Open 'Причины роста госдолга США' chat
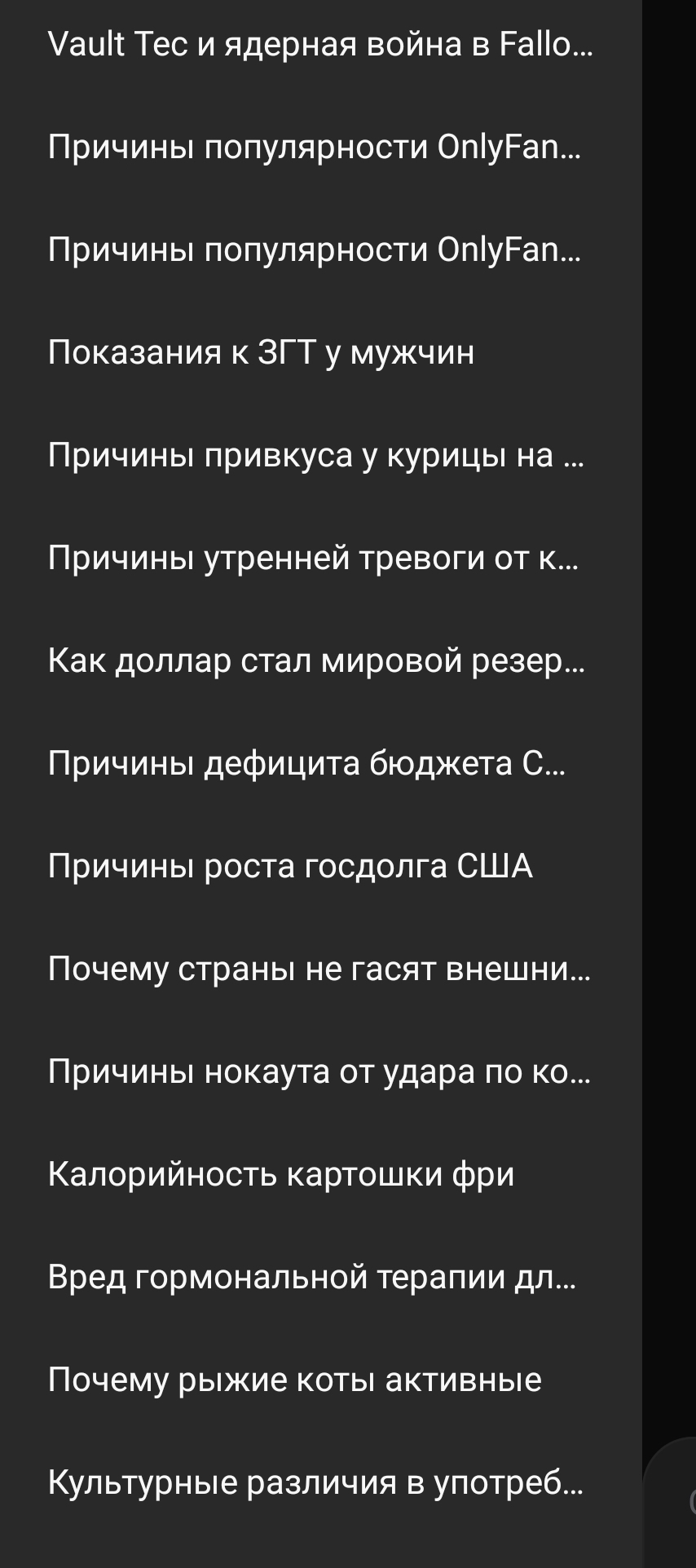Screen dimensions: 696x1568 click(x=290, y=866)
